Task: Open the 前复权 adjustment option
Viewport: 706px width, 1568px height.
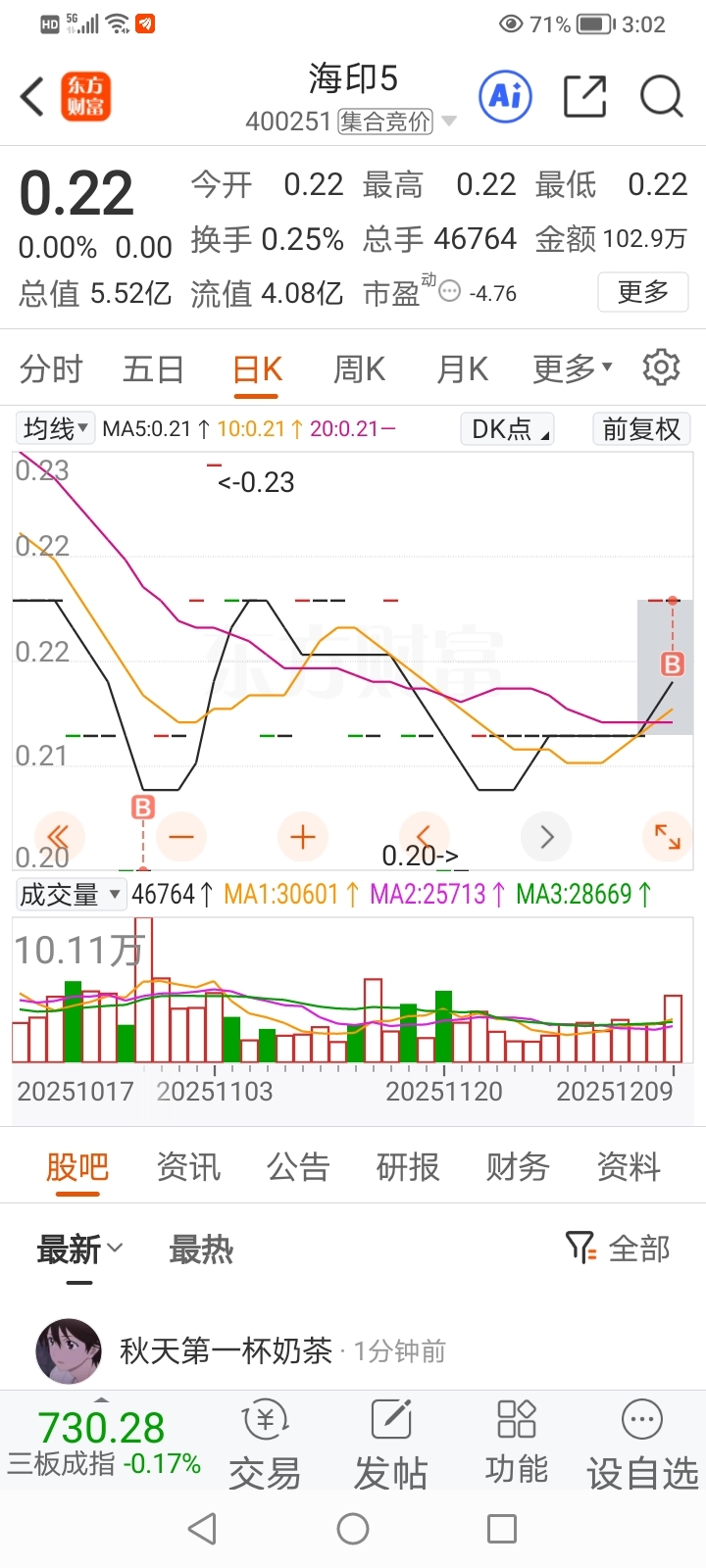Action: coord(641,428)
